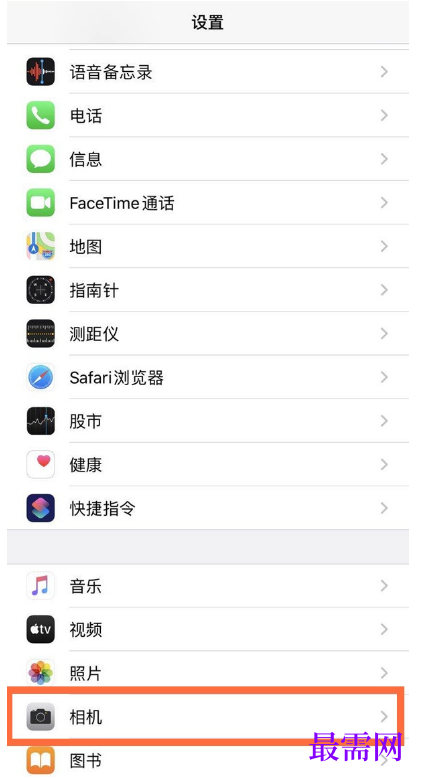
Task: Open Voice Memos (语音备忘录) settings
Action: coord(208,72)
